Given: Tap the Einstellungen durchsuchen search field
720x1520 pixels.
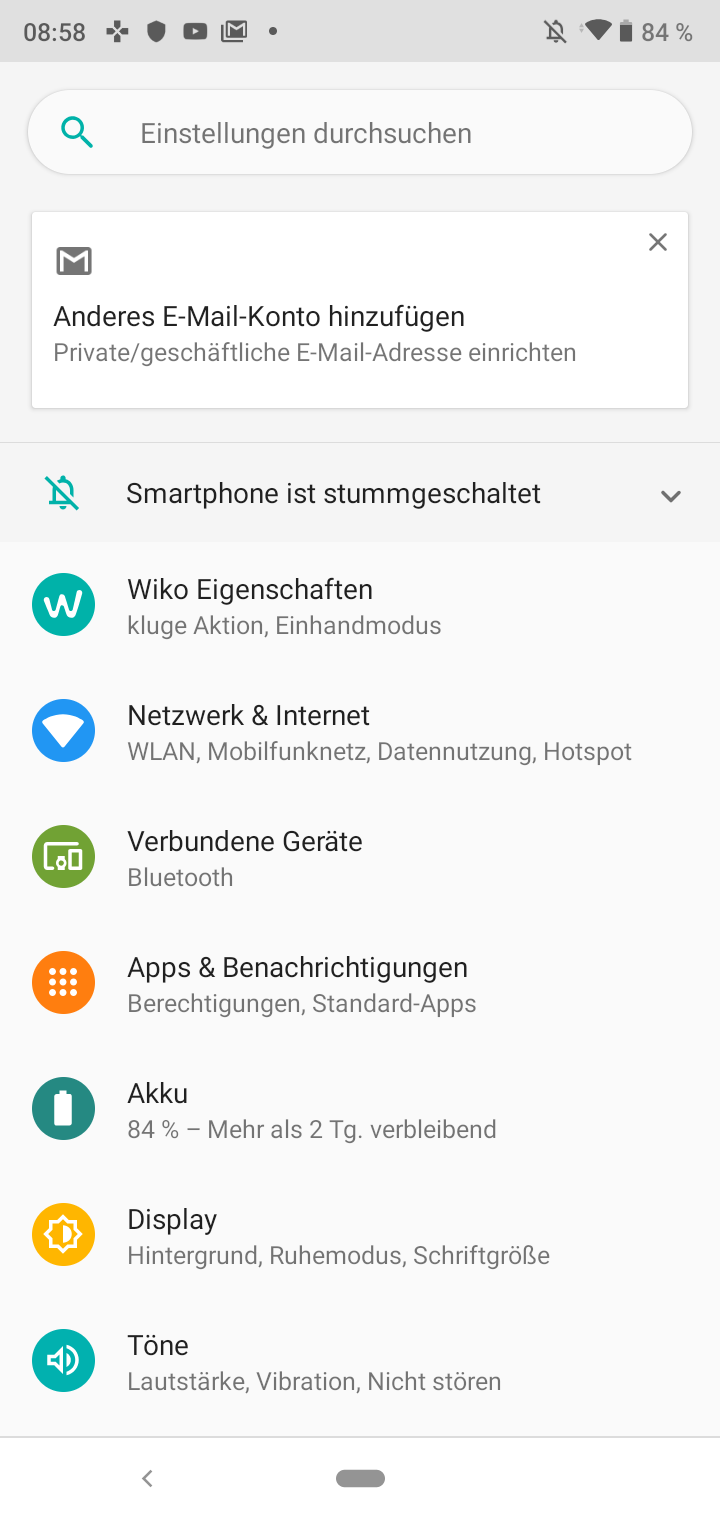Looking at the screenshot, I should (x=360, y=133).
